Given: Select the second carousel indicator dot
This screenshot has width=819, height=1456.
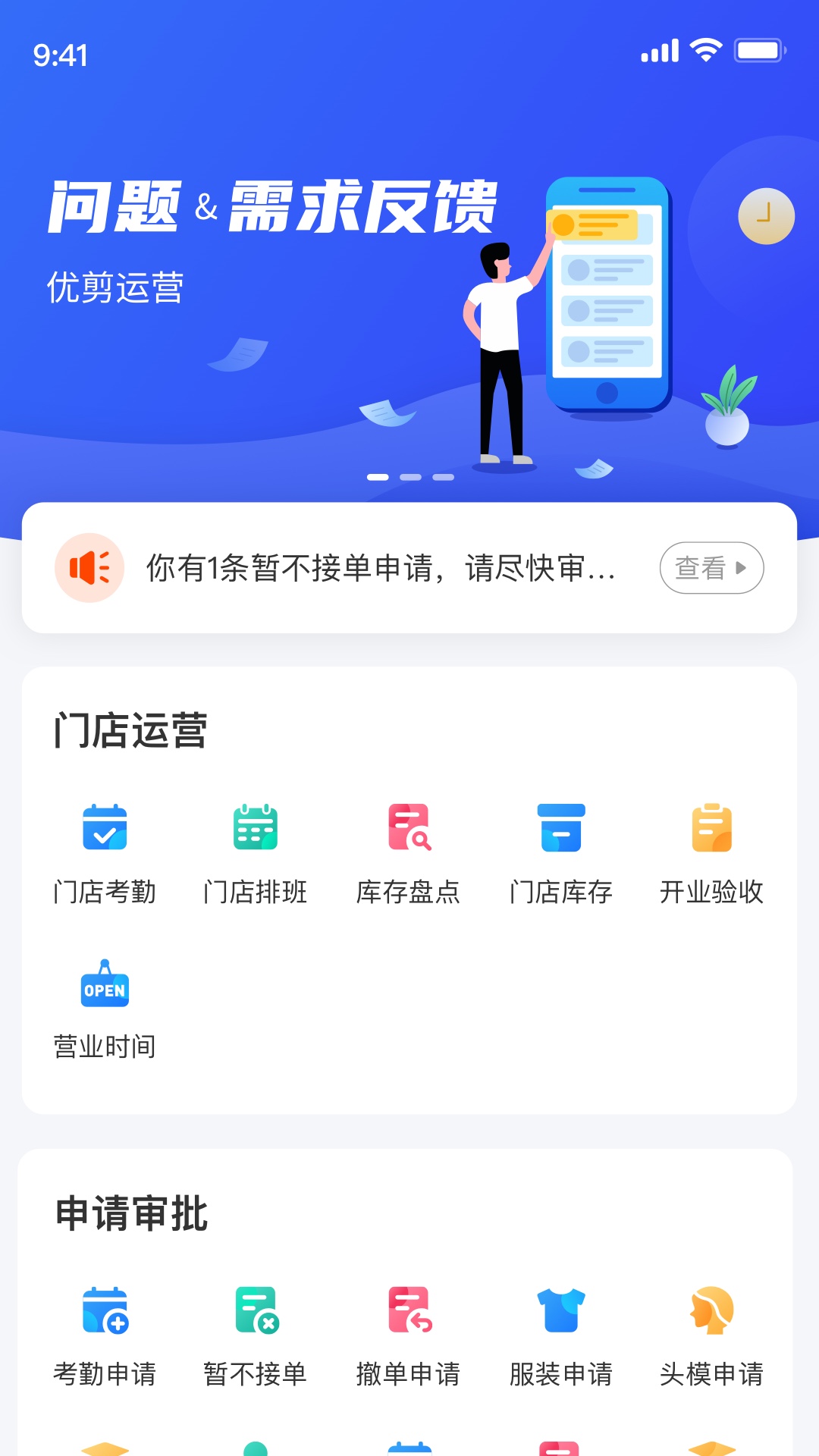Looking at the screenshot, I should coord(409,476).
